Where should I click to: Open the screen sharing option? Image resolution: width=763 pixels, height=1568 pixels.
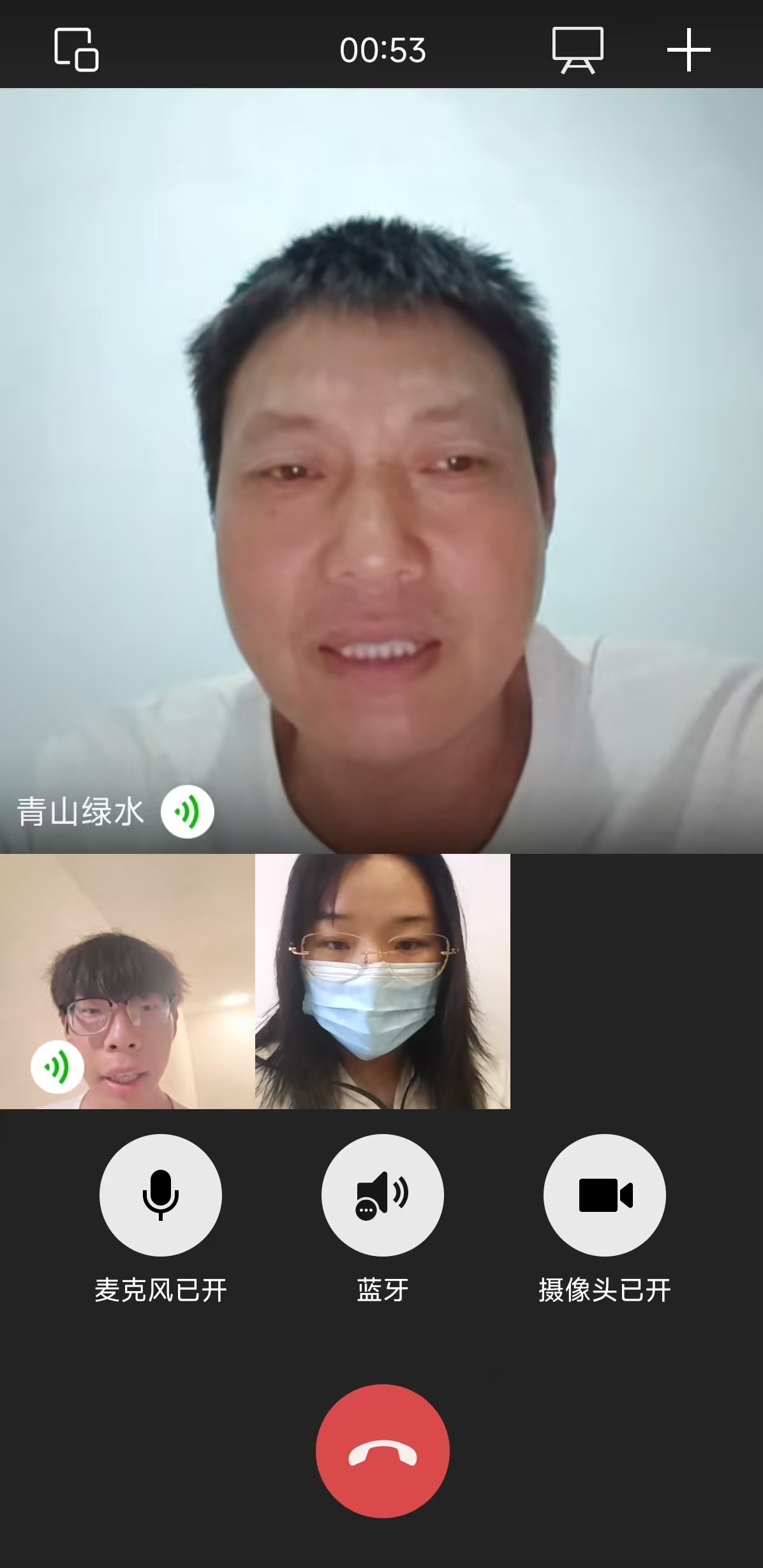577,50
